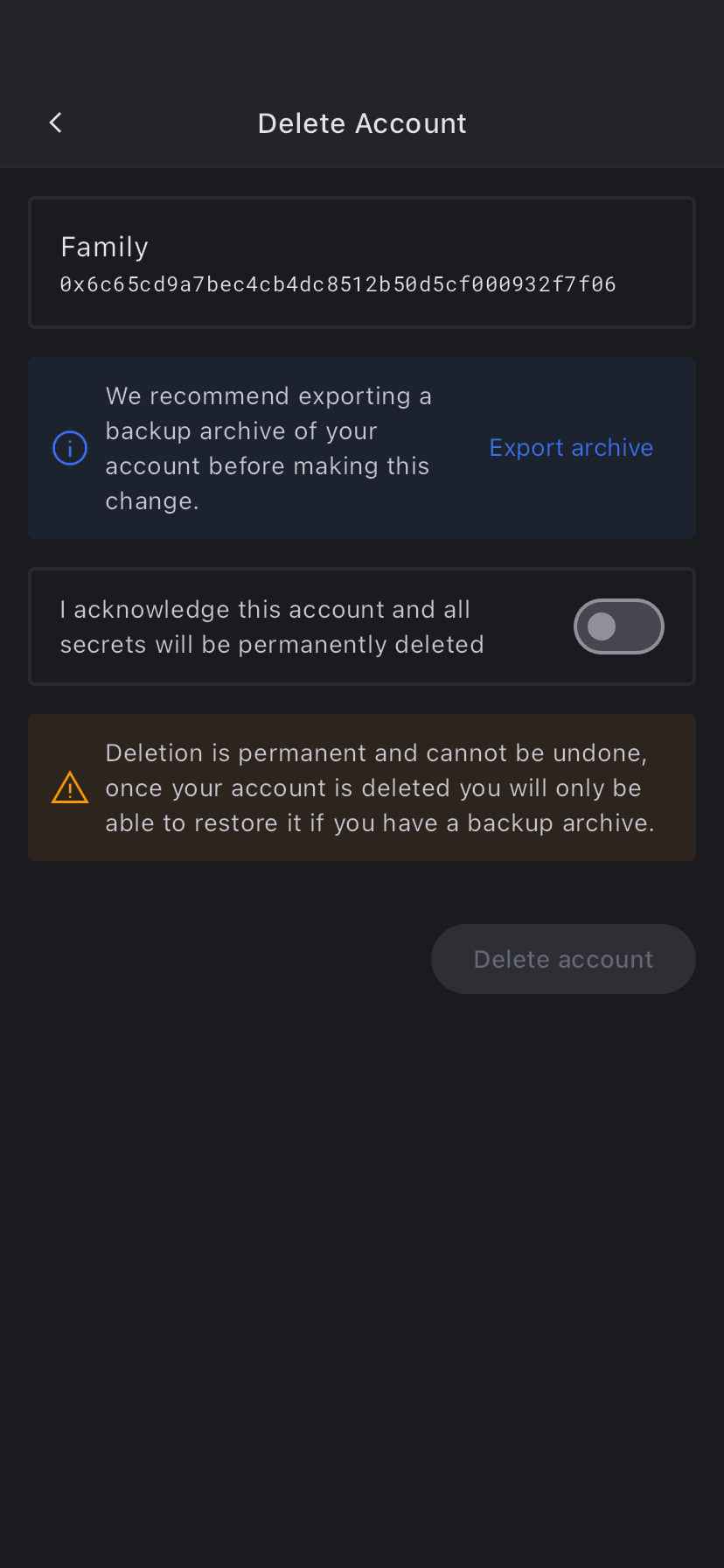Go back from Delete Account screen
Screen dimensions: 724x1568
[x=55, y=122]
